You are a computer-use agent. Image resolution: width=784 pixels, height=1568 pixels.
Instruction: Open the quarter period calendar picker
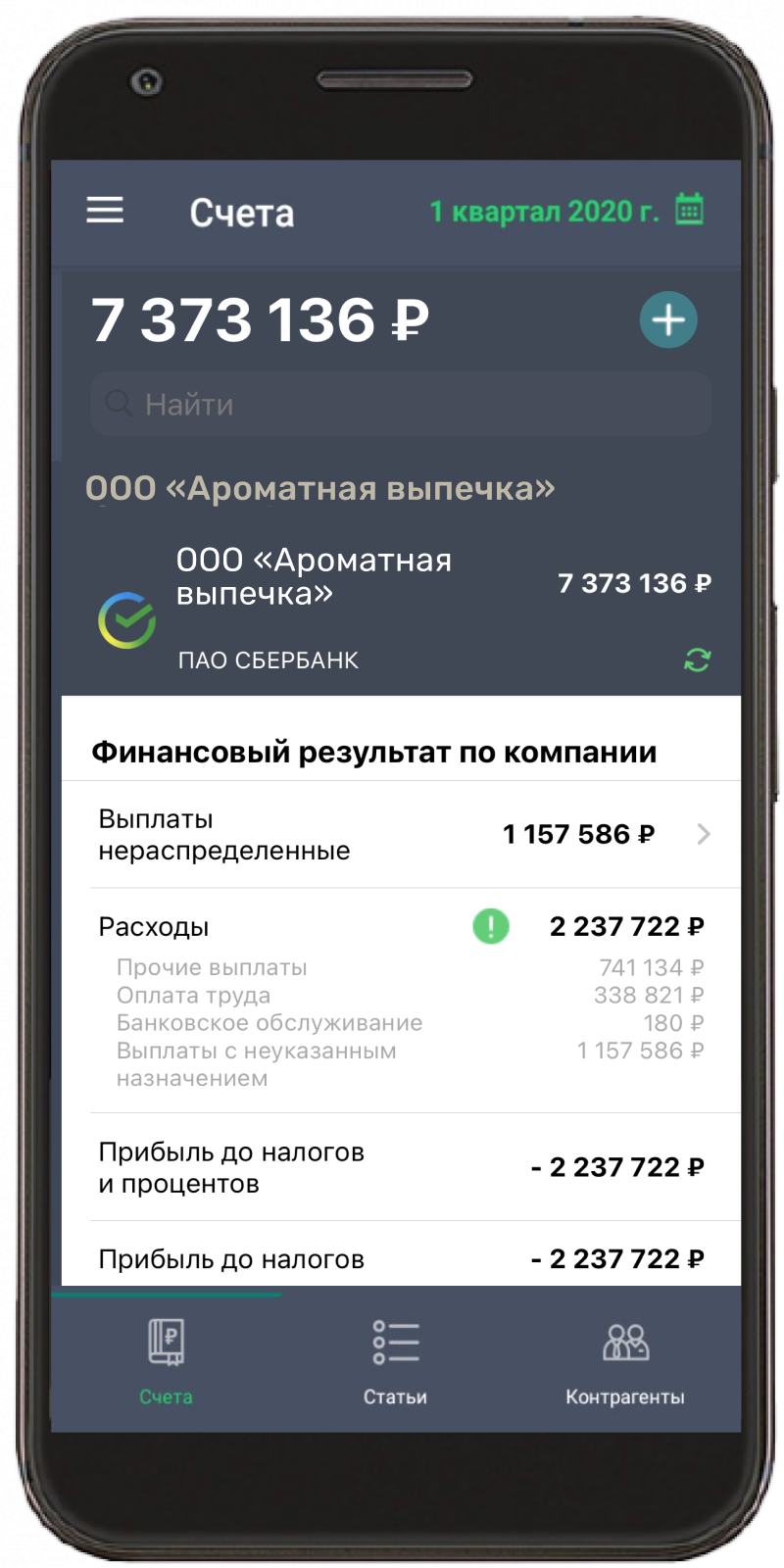(689, 210)
